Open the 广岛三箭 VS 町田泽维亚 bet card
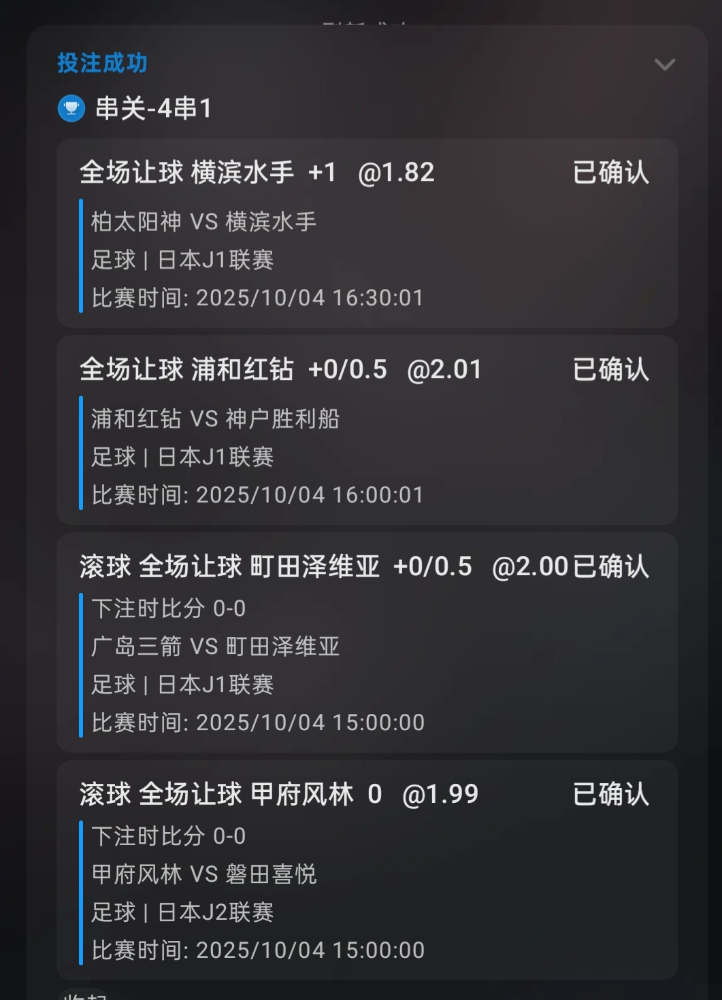722x1000 pixels. 366,642
